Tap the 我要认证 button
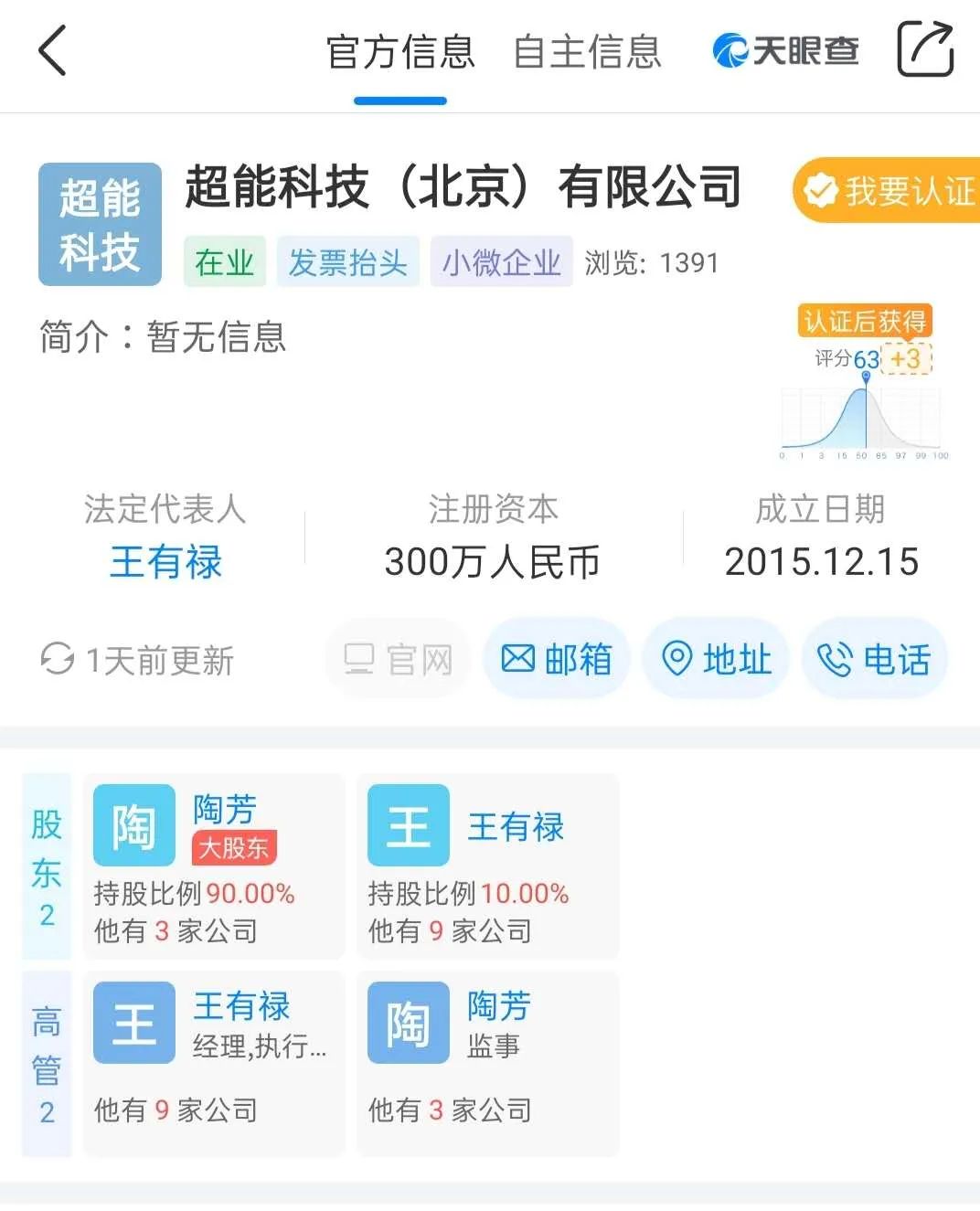The width and height of the screenshot is (980, 1211). (889, 191)
